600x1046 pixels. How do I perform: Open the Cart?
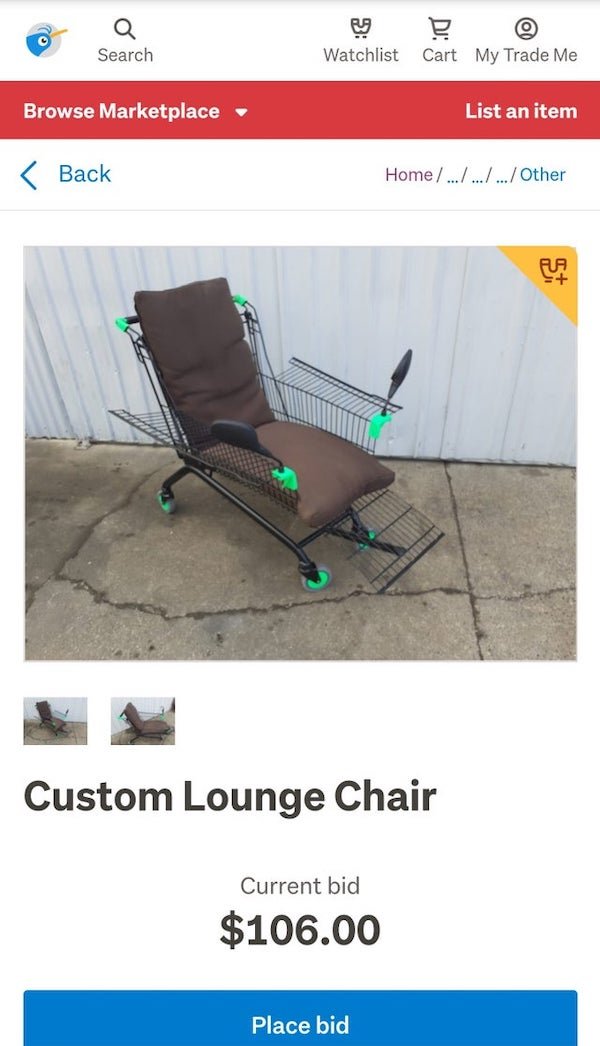(439, 41)
